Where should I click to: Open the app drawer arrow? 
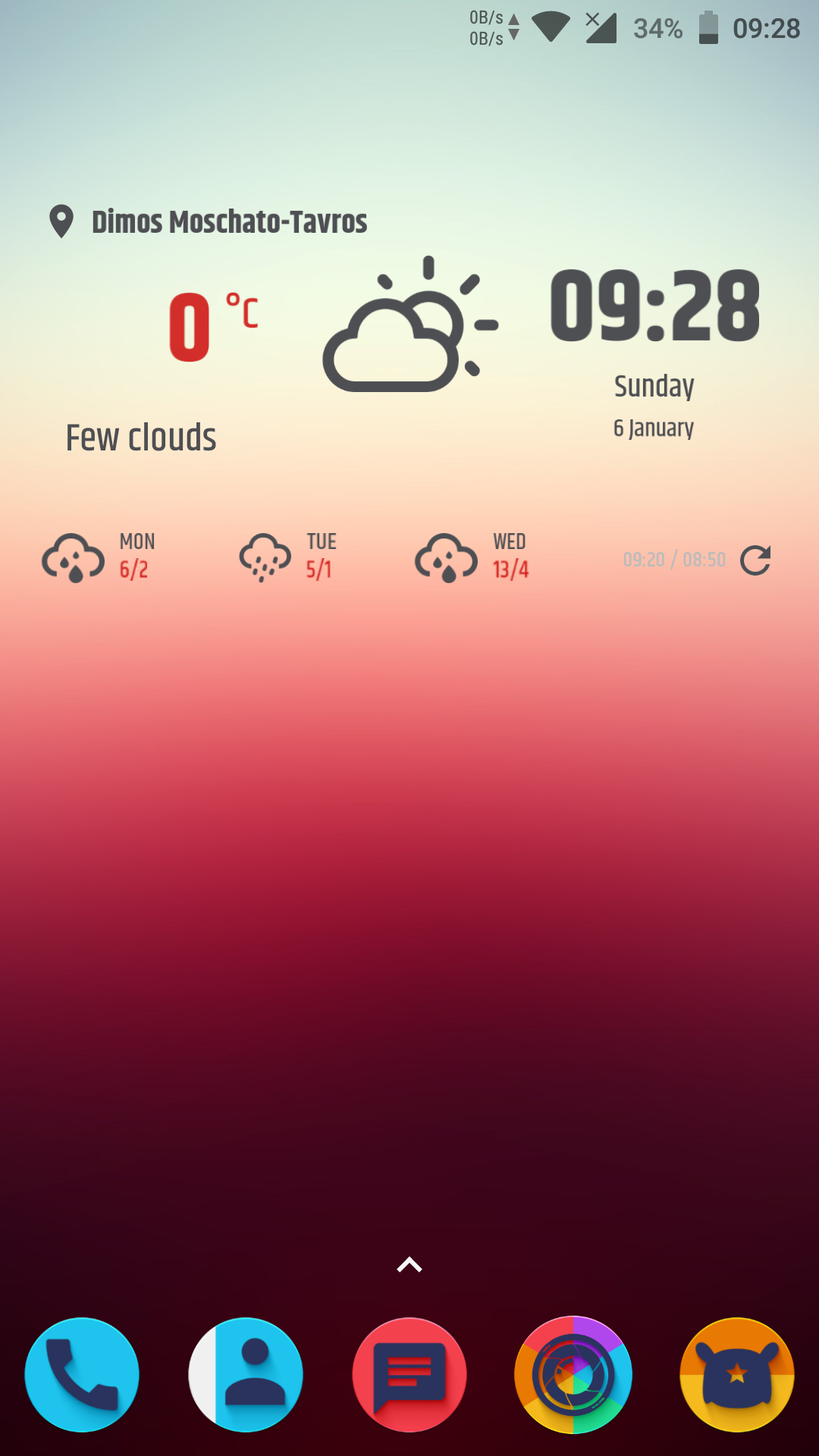(x=409, y=1265)
